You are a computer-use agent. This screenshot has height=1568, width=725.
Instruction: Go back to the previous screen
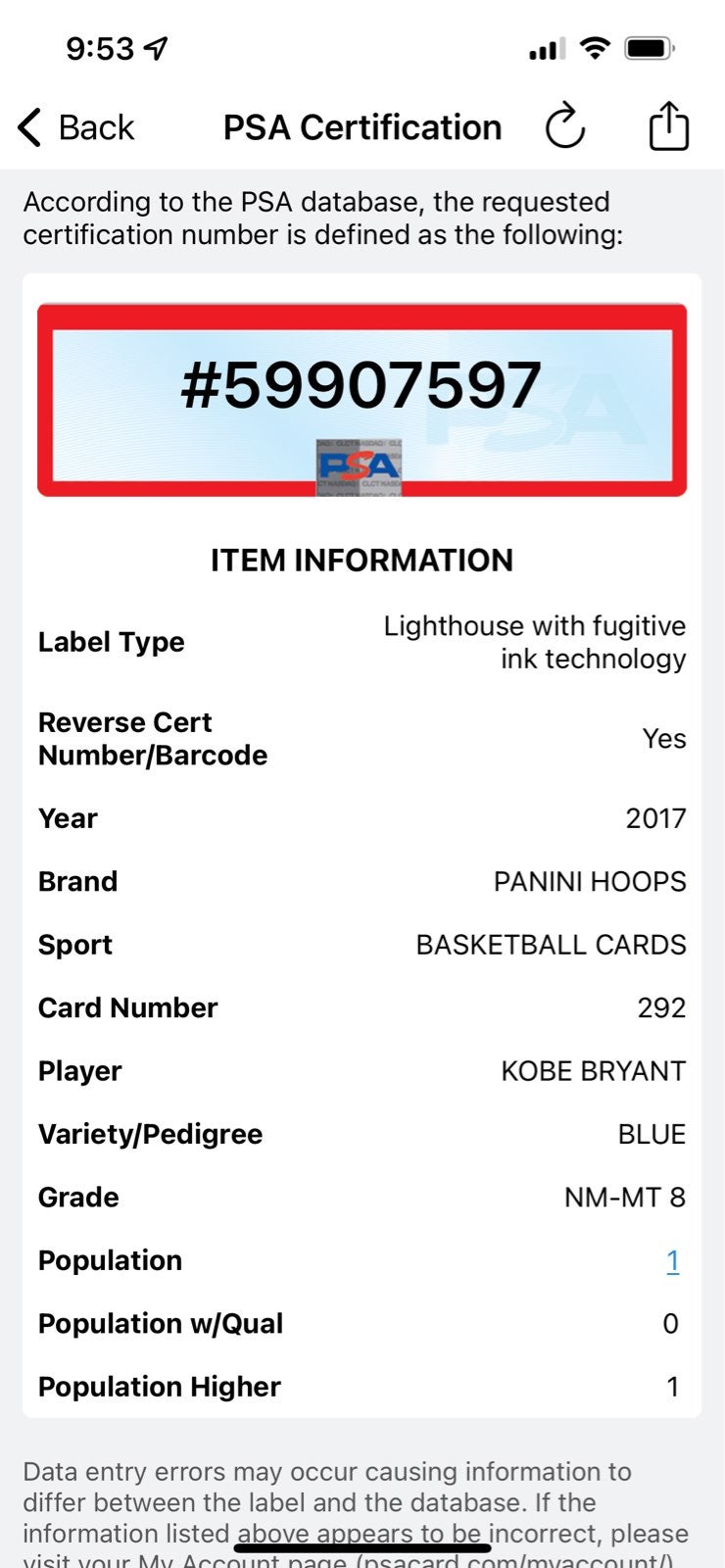point(75,127)
